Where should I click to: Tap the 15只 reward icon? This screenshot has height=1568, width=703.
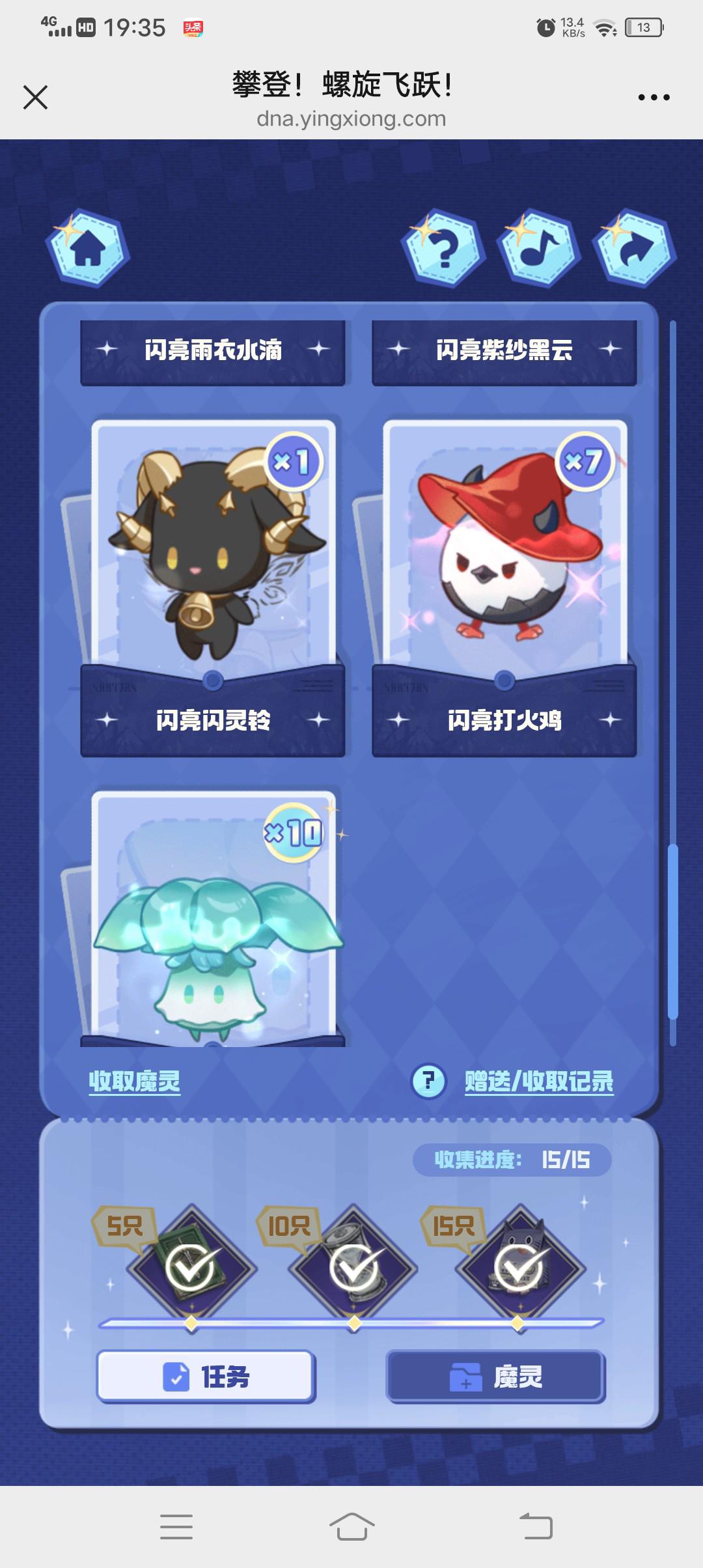coord(519,1267)
